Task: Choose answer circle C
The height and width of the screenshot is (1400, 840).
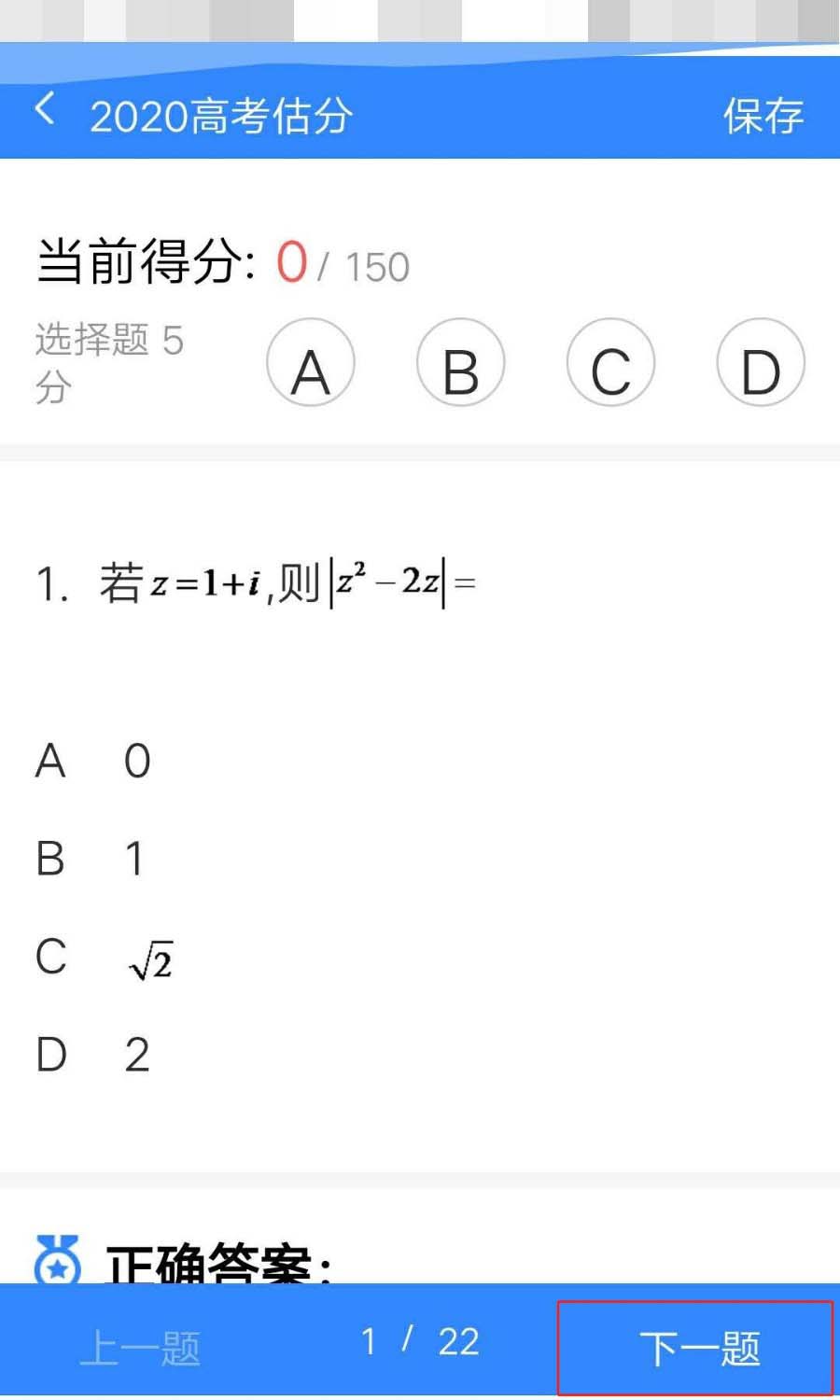Action: pyautogui.click(x=610, y=363)
